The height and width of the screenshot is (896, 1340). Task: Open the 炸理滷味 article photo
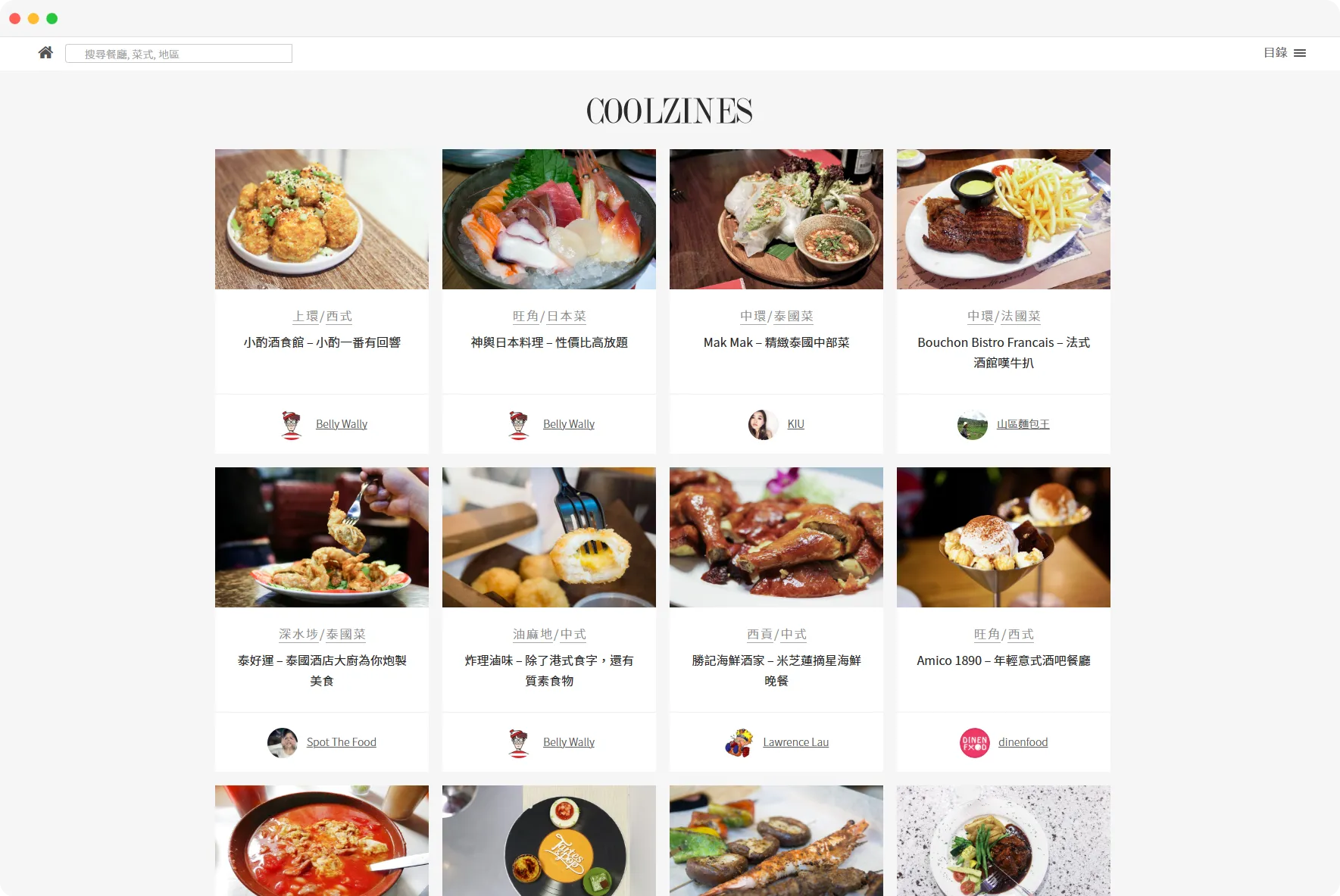pos(549,537)
